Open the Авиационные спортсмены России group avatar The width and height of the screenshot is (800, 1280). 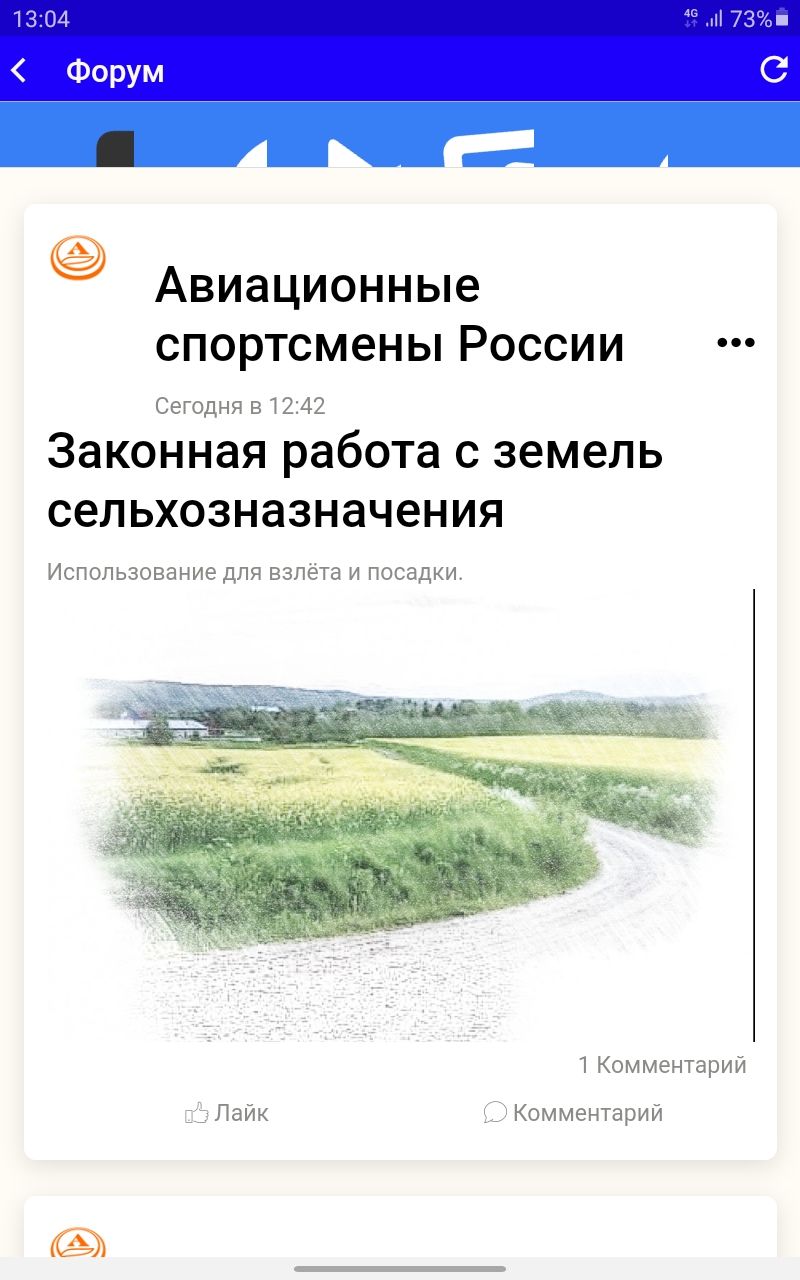tap(75, 258)
